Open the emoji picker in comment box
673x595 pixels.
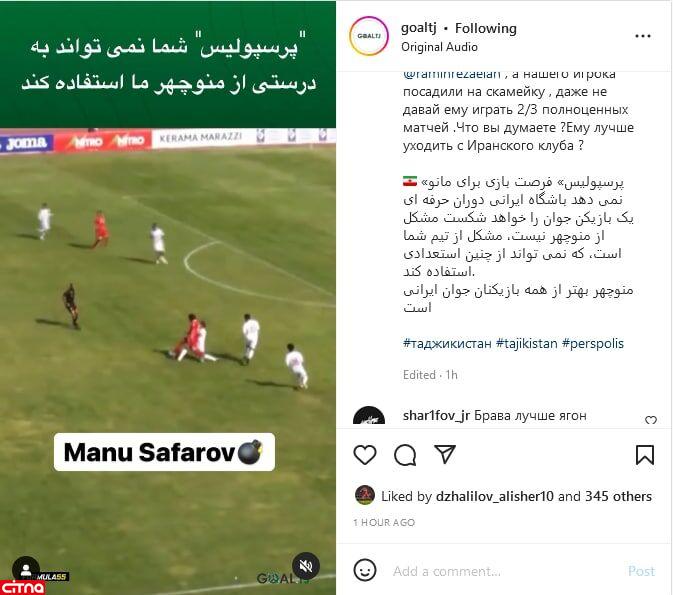366,570
